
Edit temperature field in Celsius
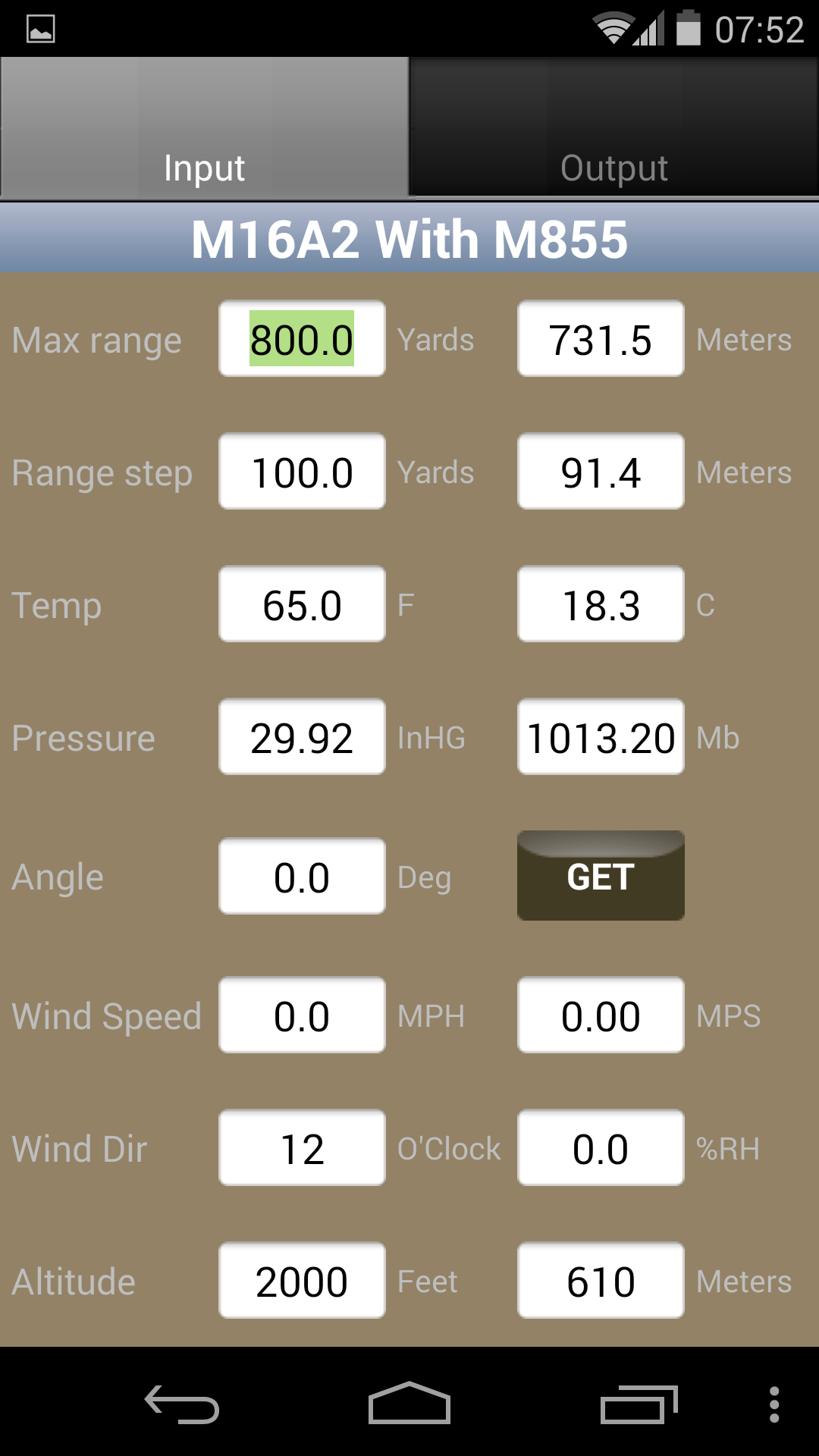pyautogui.click(x=601, y=604)
